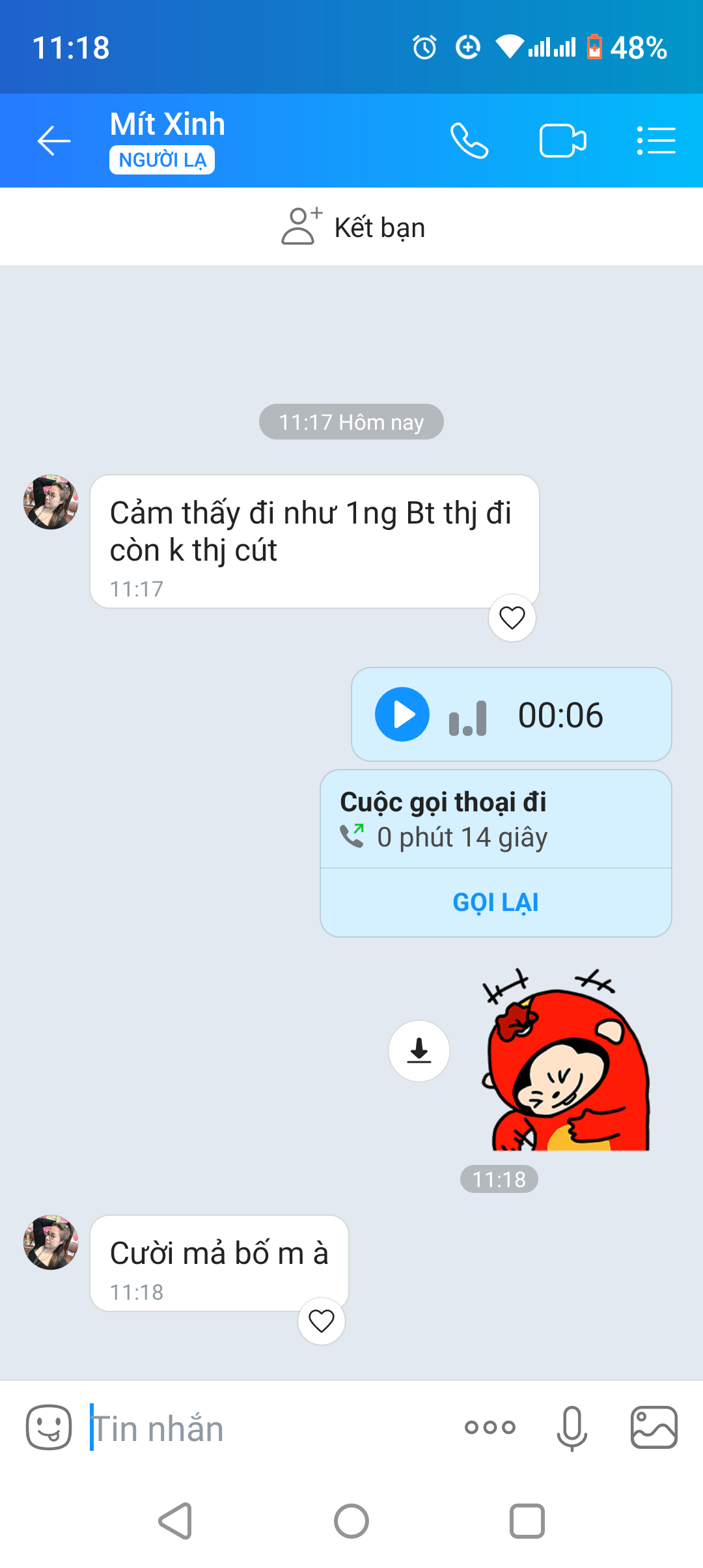Open recent apps from navigation bar
Screen dimensions: 703x1568
coord(527,1521)
